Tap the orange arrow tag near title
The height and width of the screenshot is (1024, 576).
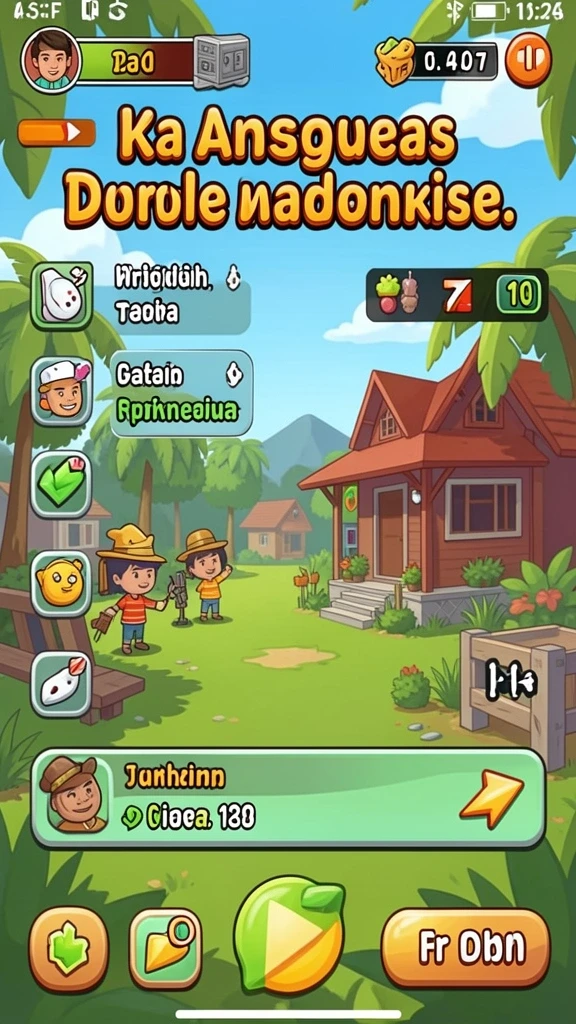57,133
